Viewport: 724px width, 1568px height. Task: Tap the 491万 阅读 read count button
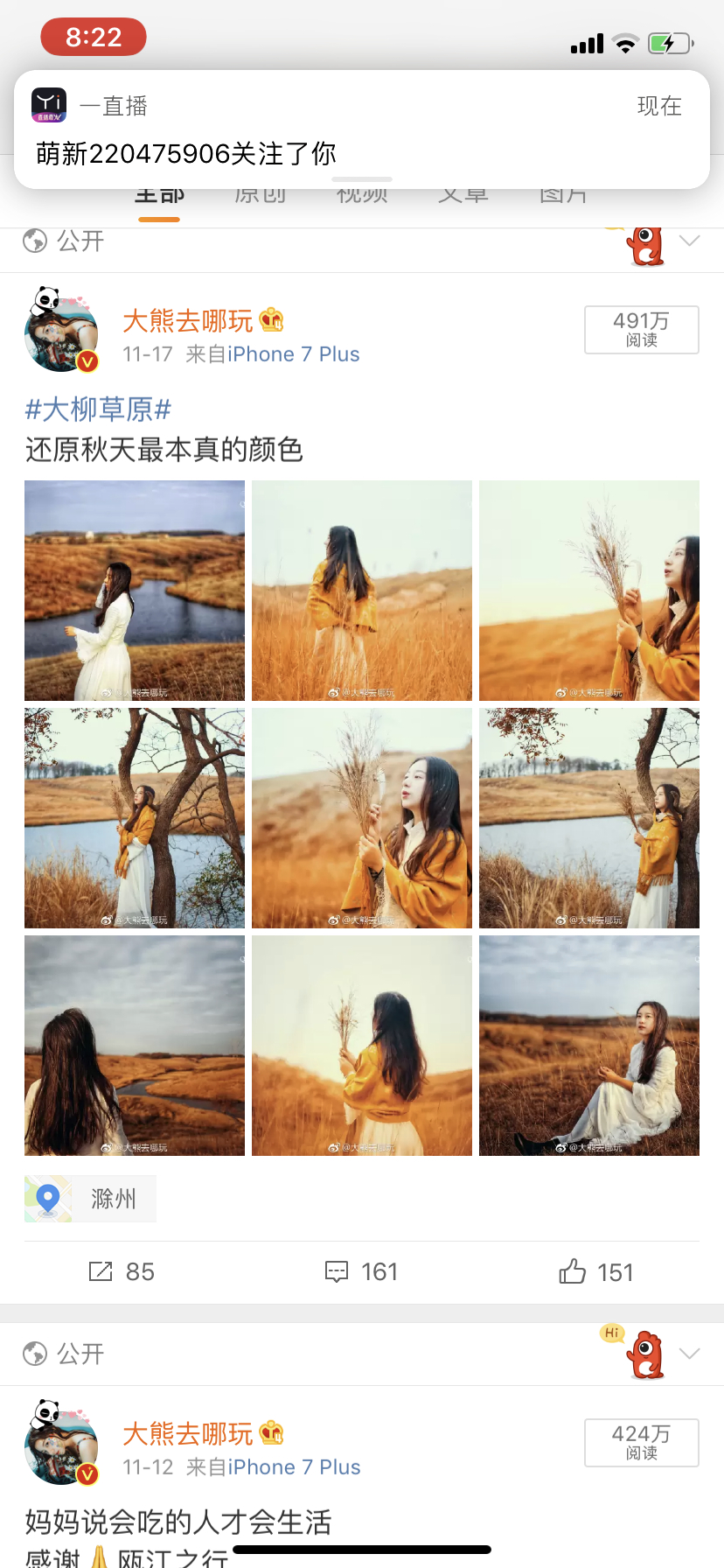(x=641, y=330)
